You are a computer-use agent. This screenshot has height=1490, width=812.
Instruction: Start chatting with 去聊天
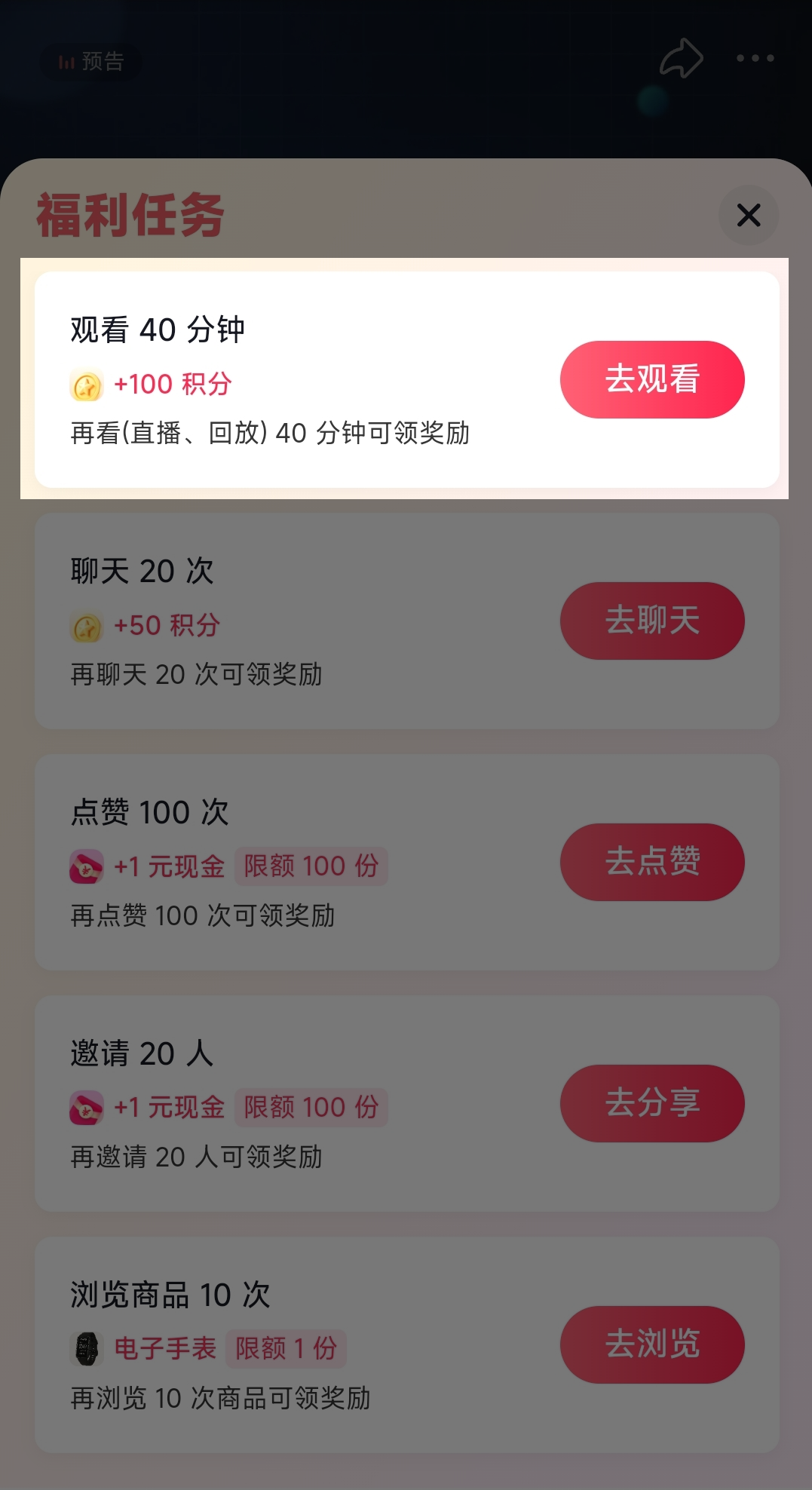pyautogui.click(x=652, y=621)
